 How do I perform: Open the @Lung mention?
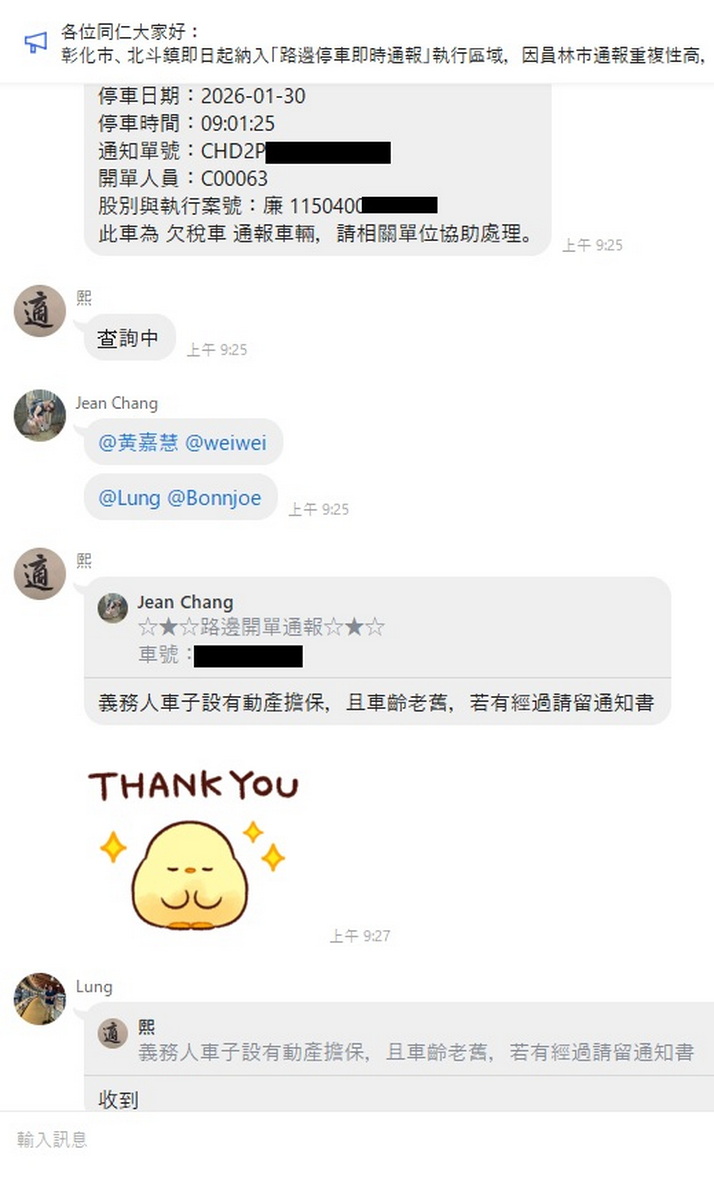tap(129, 498)
